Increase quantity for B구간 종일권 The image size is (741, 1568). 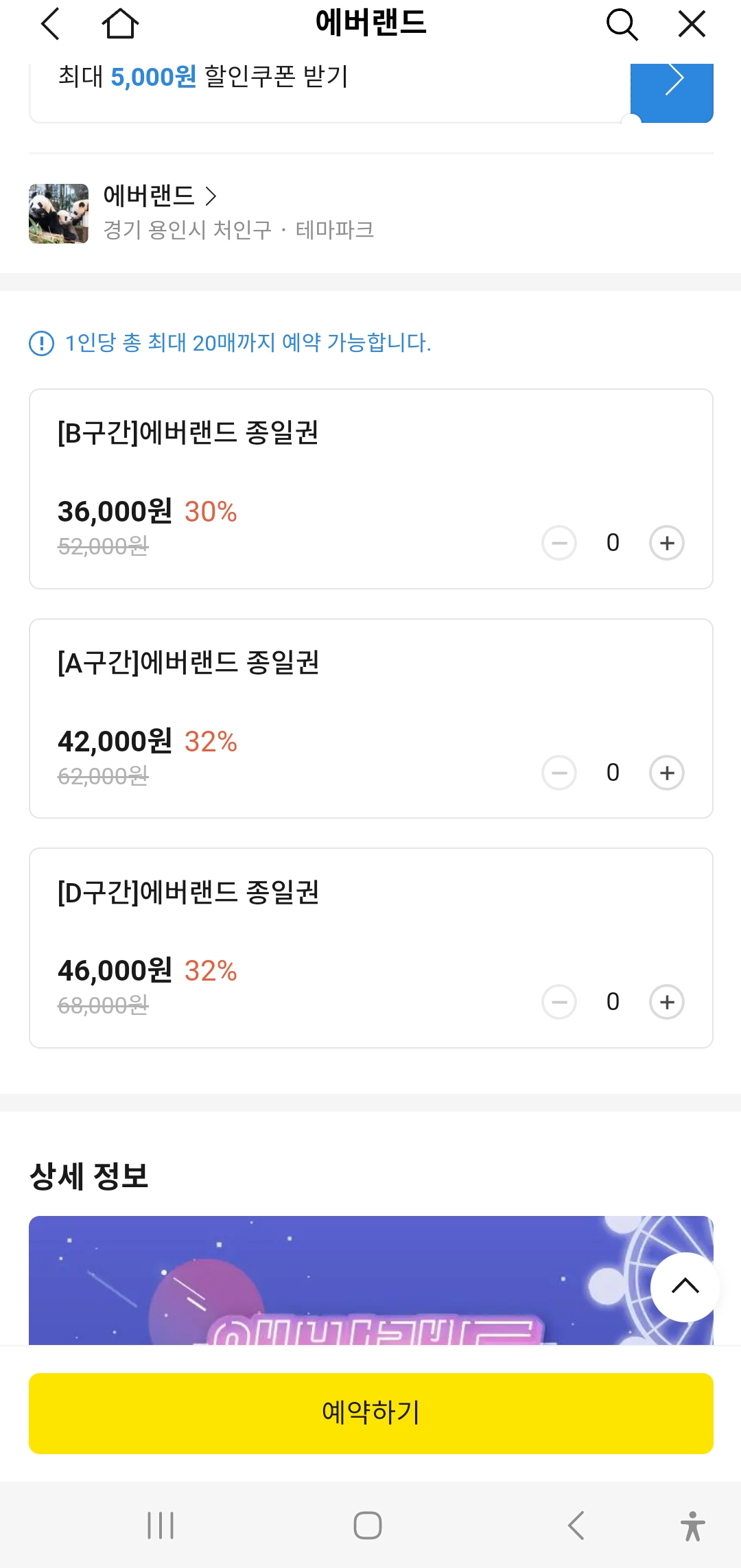(666, 542)
